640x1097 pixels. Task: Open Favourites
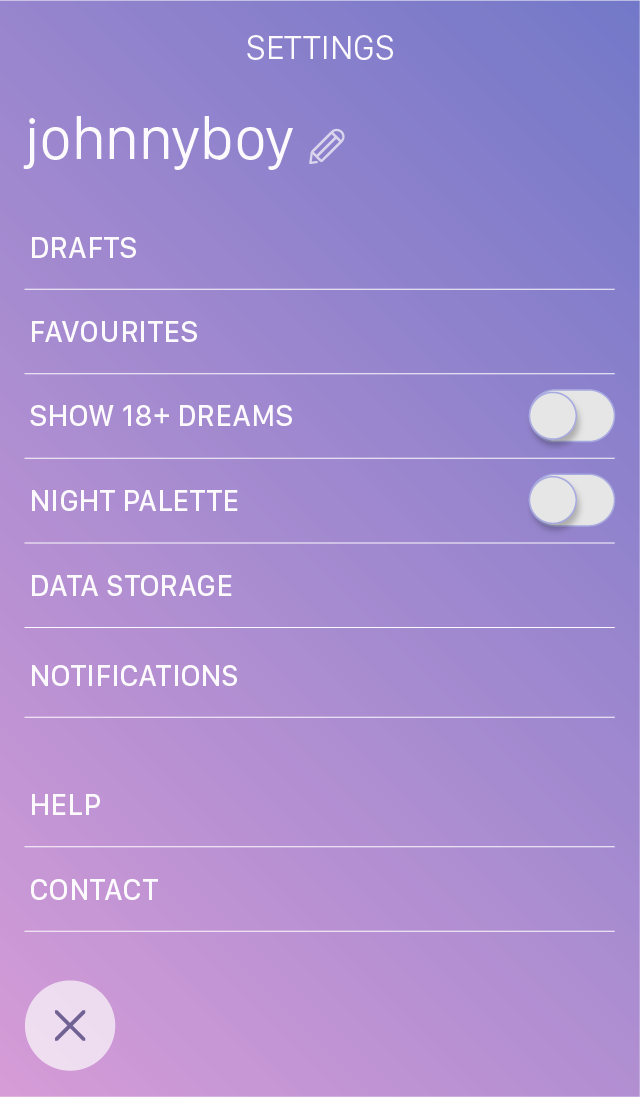[x=114, y=332]
